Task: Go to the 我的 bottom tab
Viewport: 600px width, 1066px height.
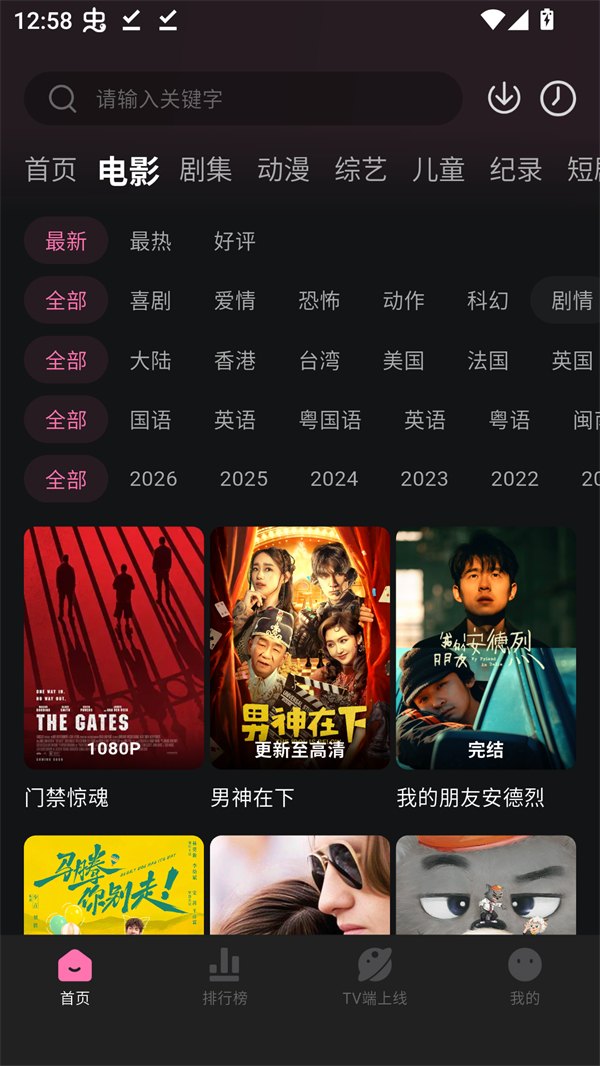Action: pos(524,977)
